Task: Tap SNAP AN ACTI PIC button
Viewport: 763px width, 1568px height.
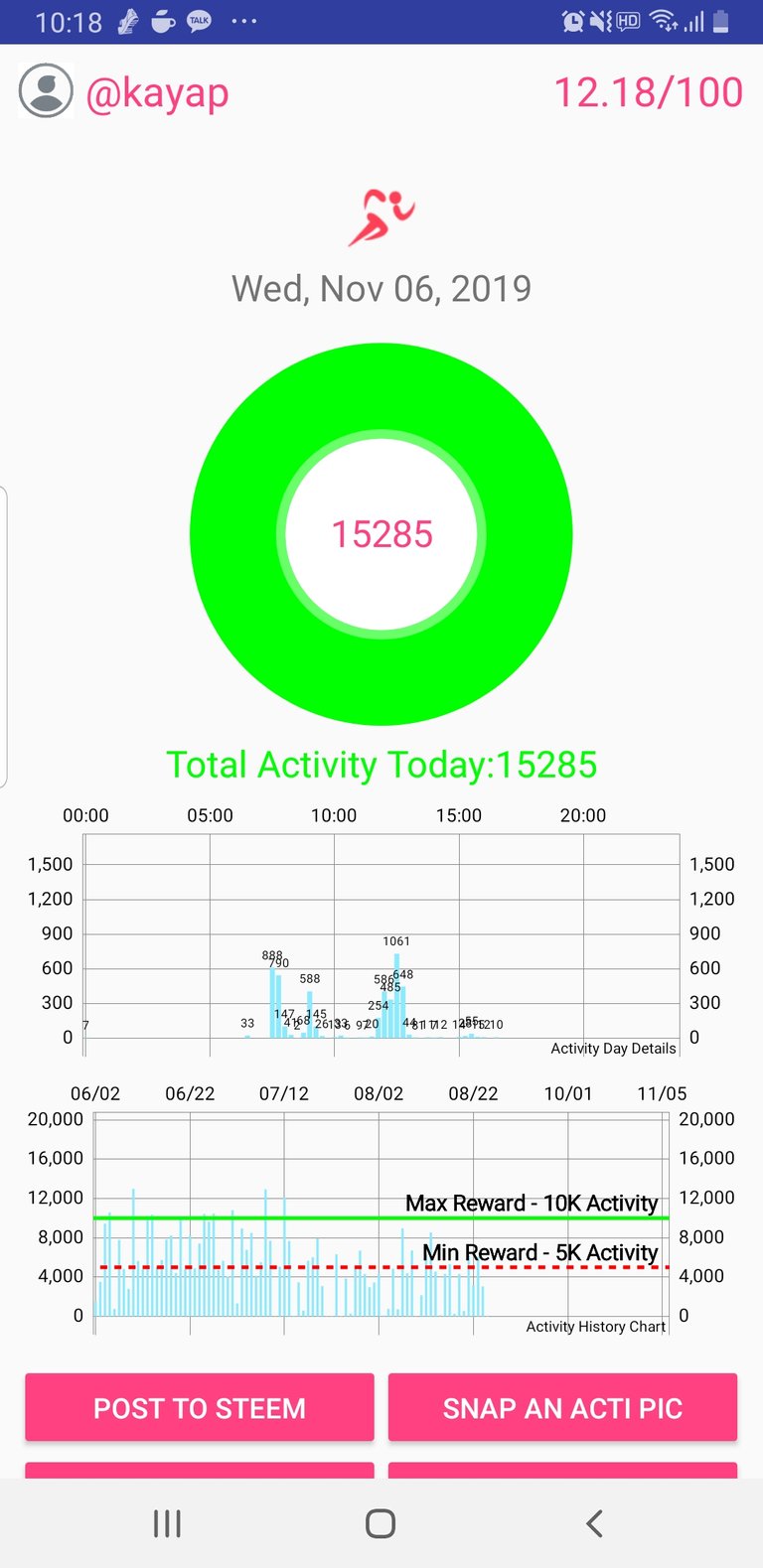Action: click(562, 1407)
